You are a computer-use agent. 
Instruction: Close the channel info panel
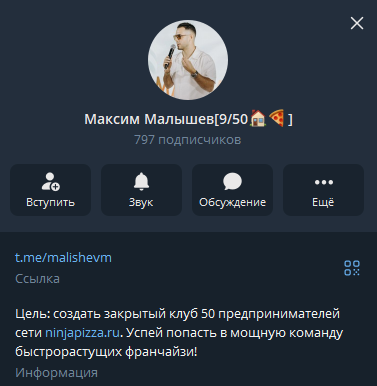click(357, 23)
